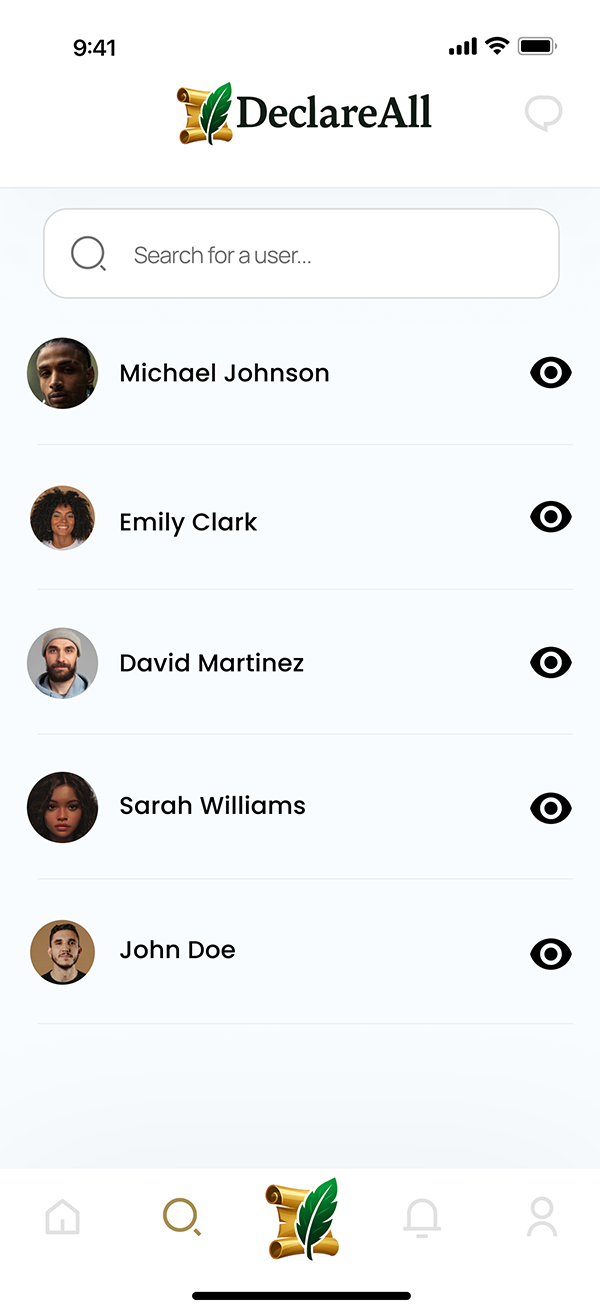
Task: Tap the Search for a user field
Action: pyautogui.click(x=301, y=254)
